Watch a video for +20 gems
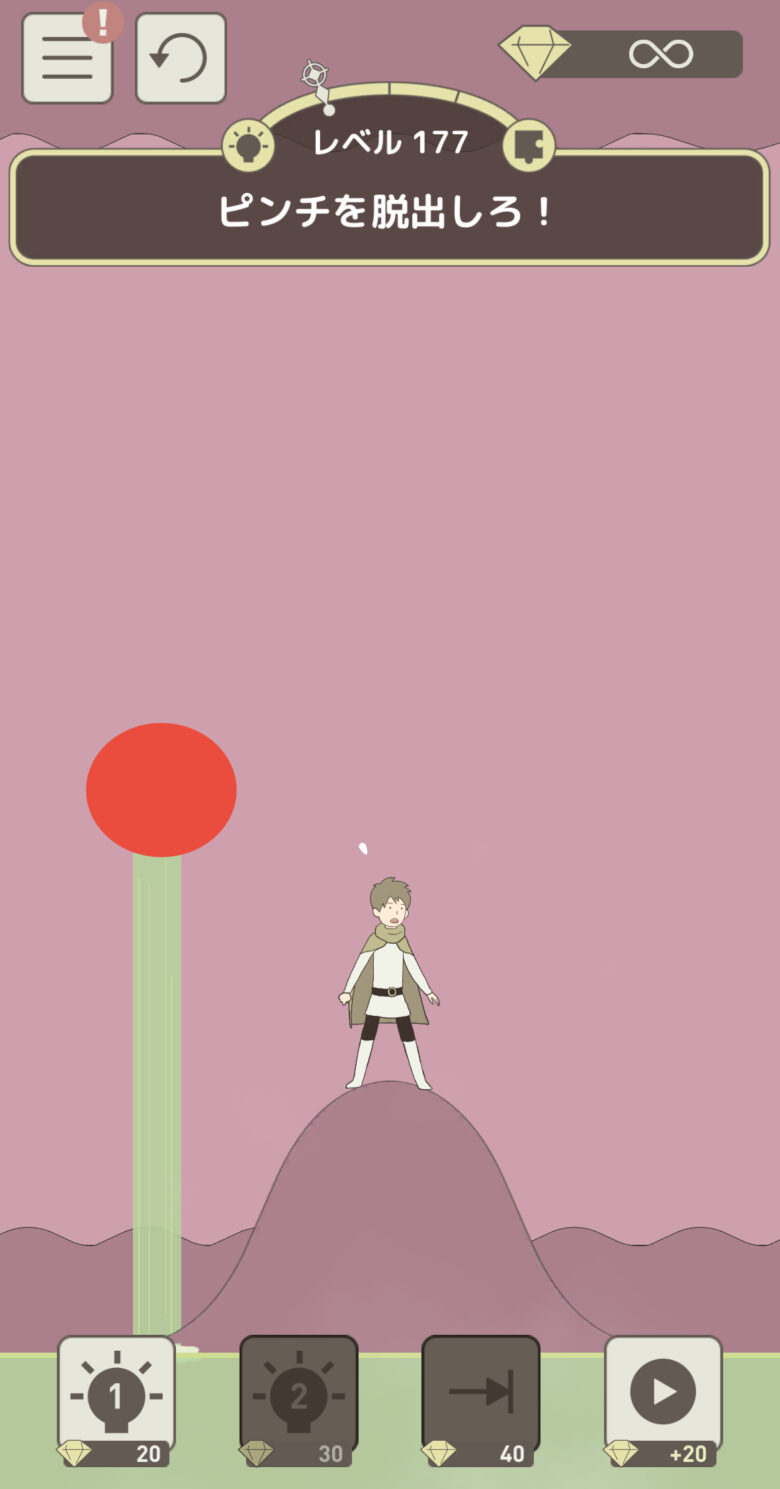 [x=663, y=1395]
